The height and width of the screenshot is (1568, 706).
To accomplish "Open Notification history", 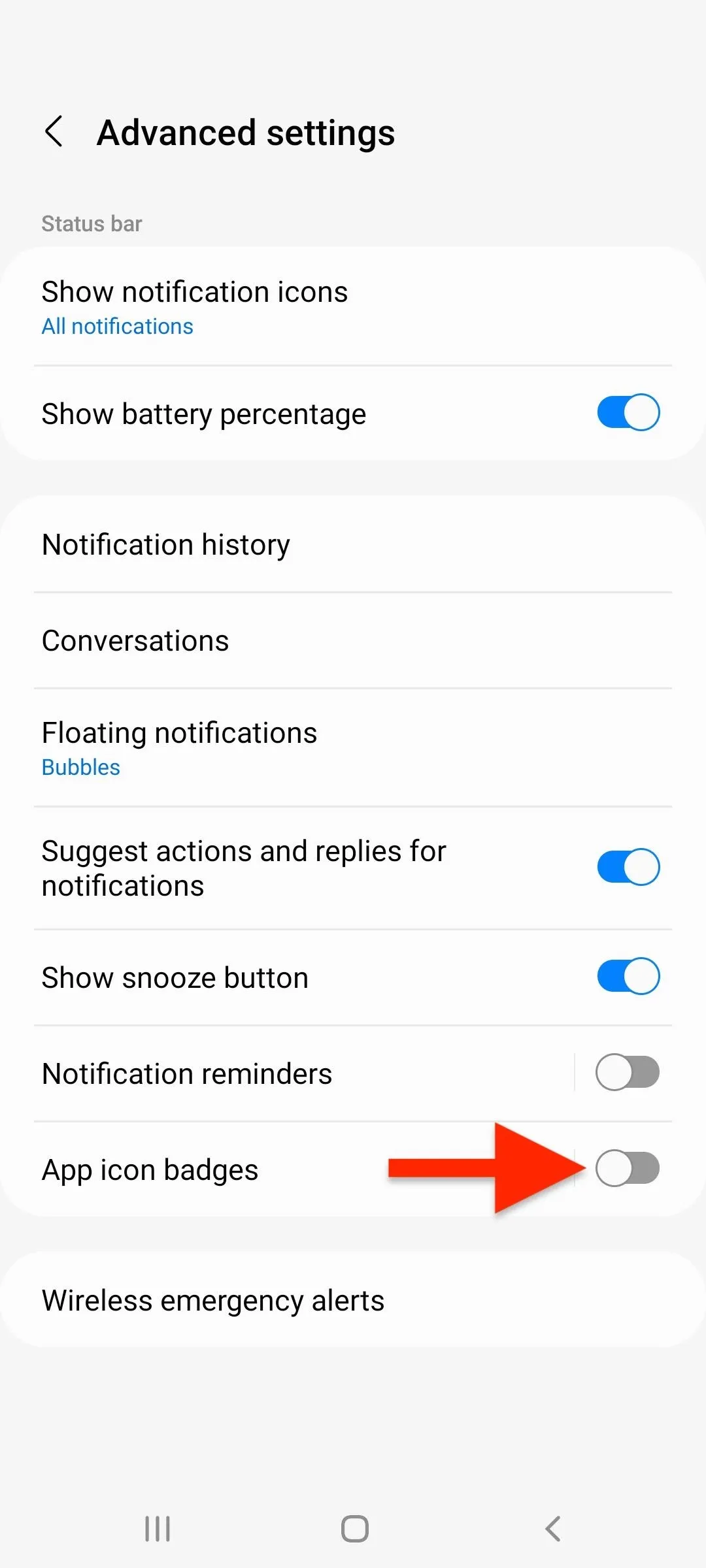I will (353, 544).
